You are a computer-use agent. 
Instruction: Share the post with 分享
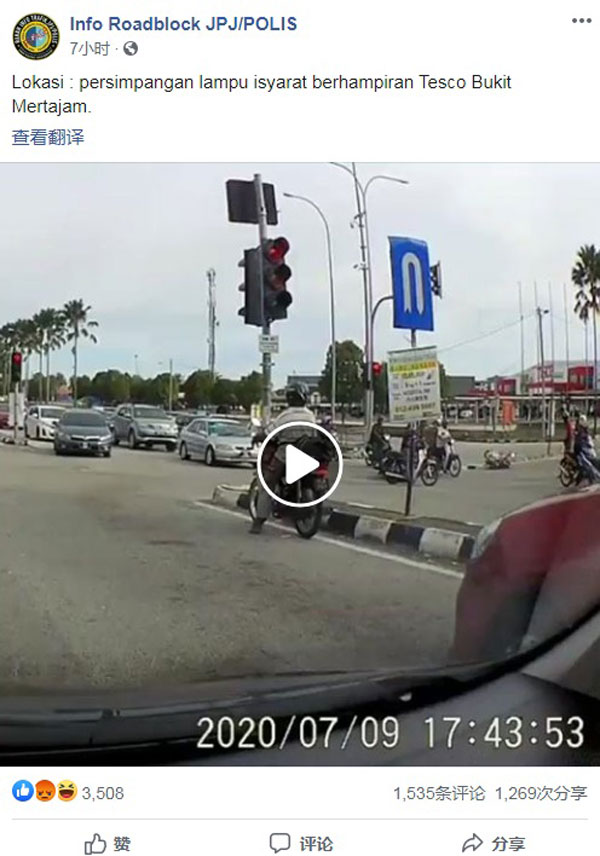(x=492, y=843)
